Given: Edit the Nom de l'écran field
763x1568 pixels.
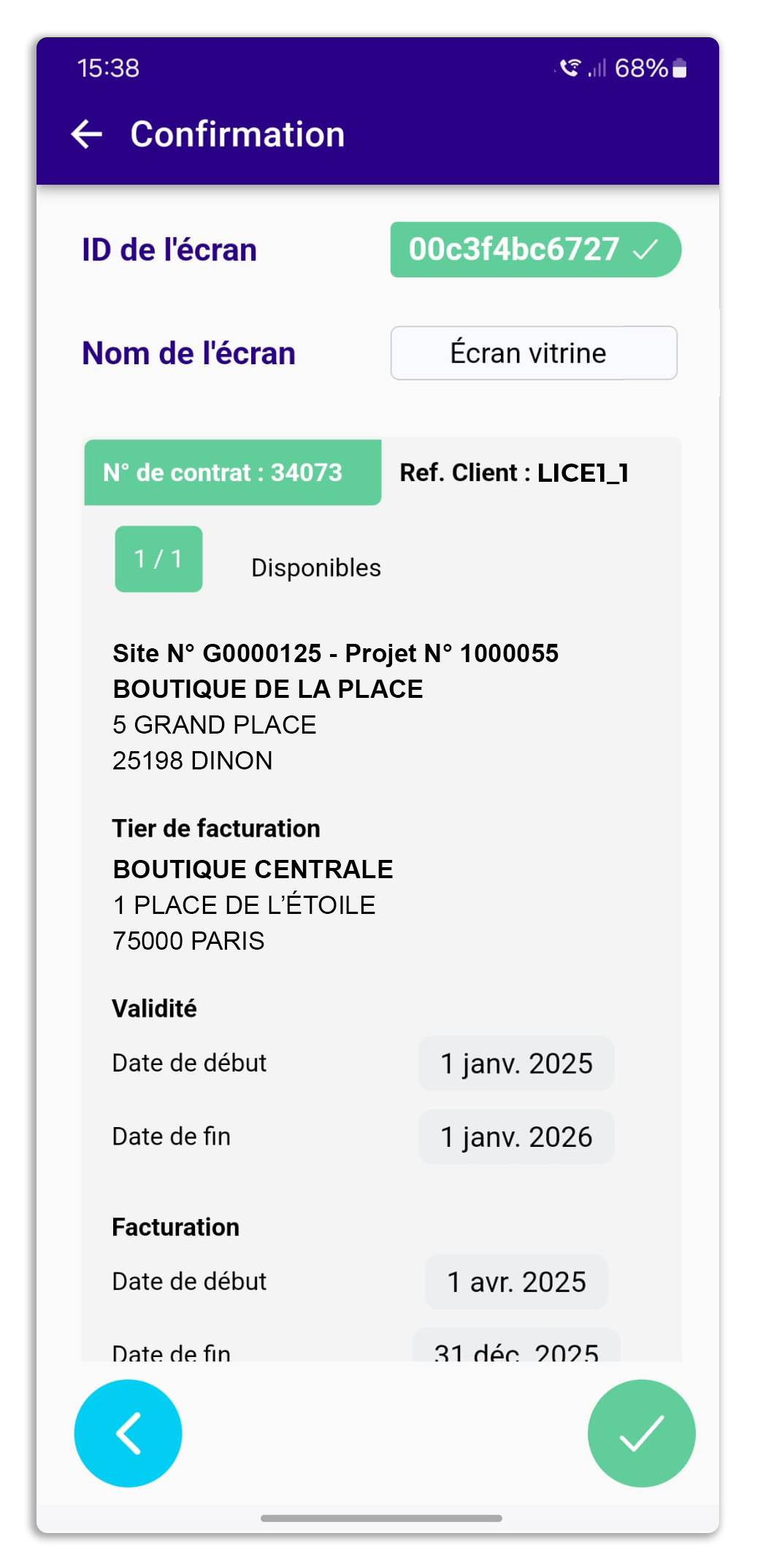Looking at the screenshot, I should click(x=534, y=353).
